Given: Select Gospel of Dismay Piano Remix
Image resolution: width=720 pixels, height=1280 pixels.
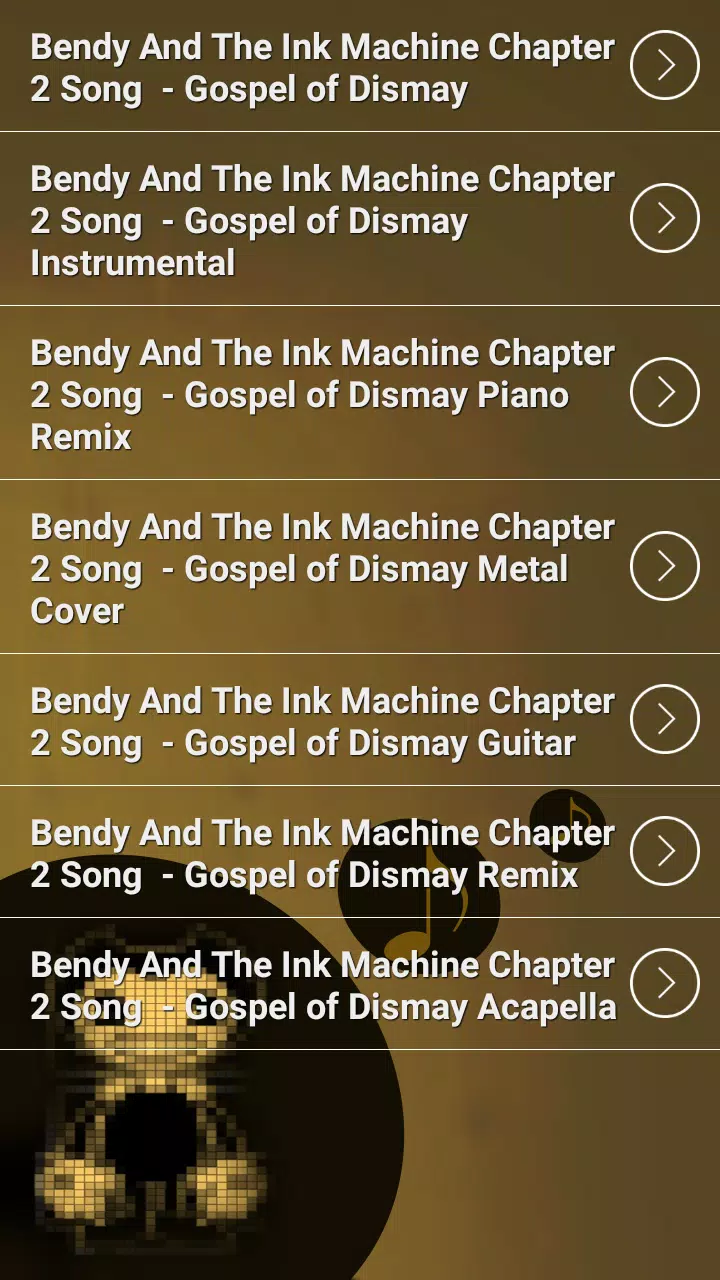Looking at the screenshot, I should click(x=360, y=393).
